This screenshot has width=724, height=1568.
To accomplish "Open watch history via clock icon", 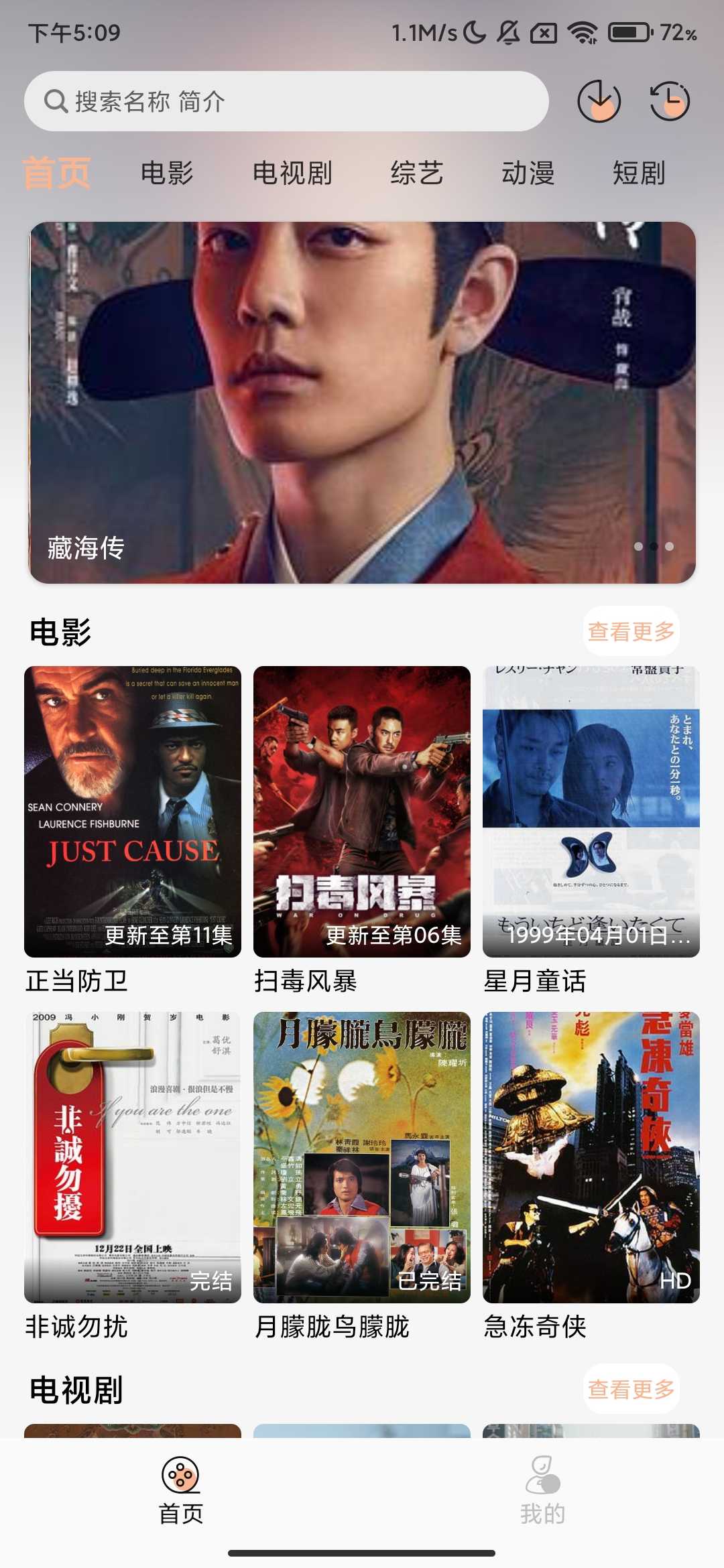I will coord(670,101).
